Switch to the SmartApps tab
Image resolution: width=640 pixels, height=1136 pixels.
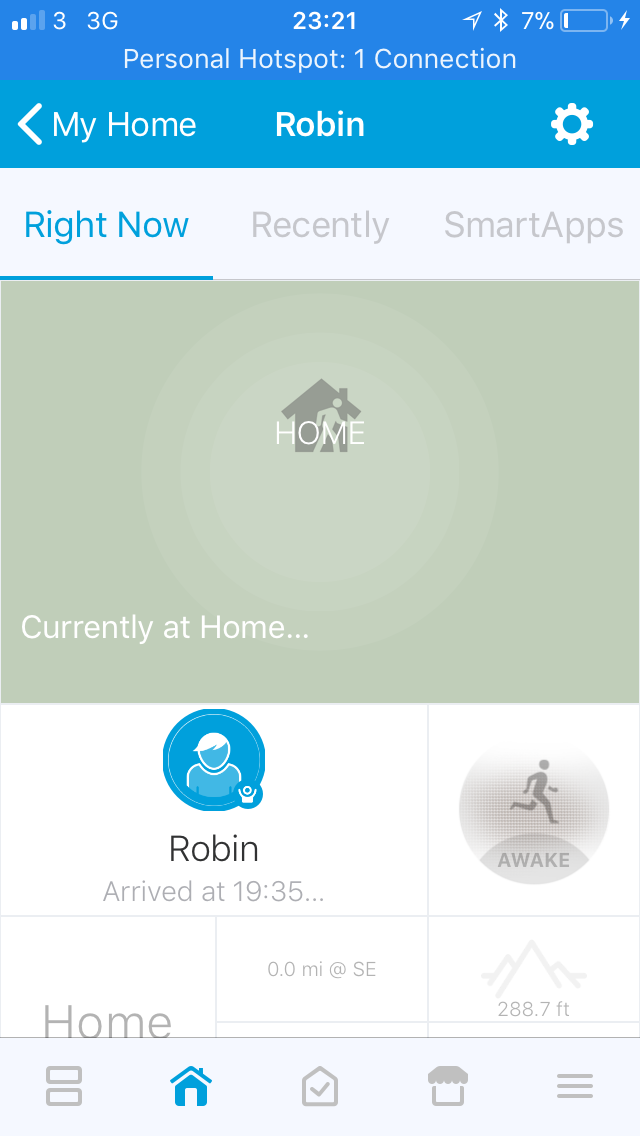pyautogui.click(x=533, y=225)
